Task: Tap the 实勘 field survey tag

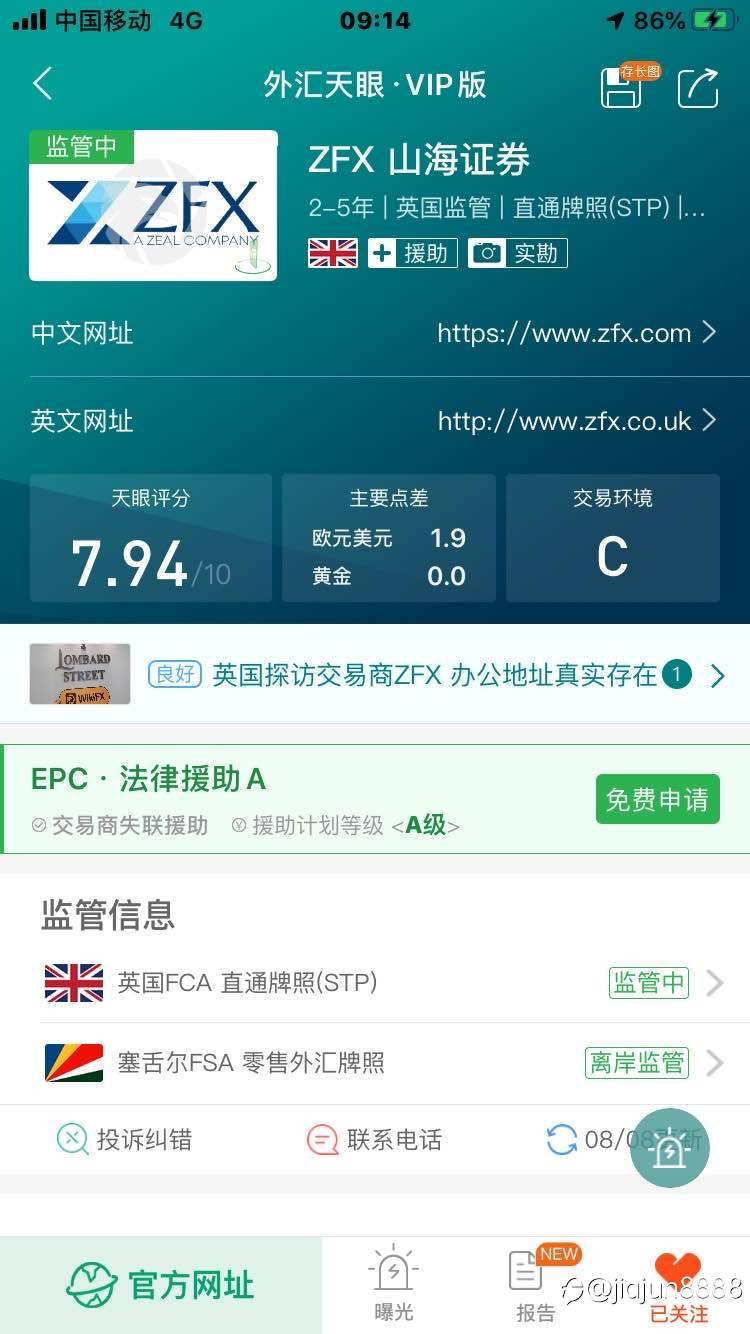Action: pyautogui.click(x=518, y=253)
